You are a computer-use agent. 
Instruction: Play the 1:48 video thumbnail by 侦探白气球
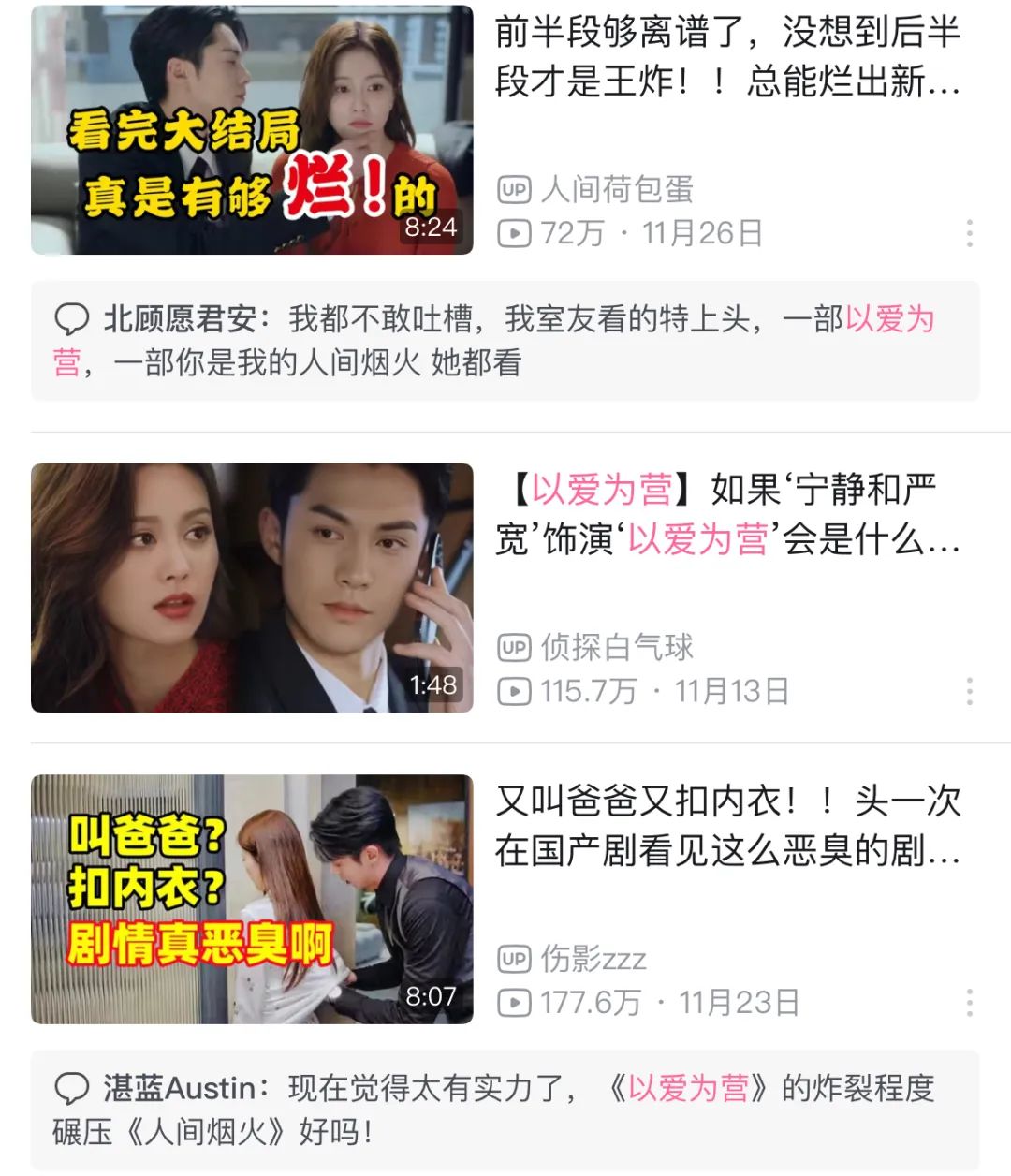tap(252, 588)
